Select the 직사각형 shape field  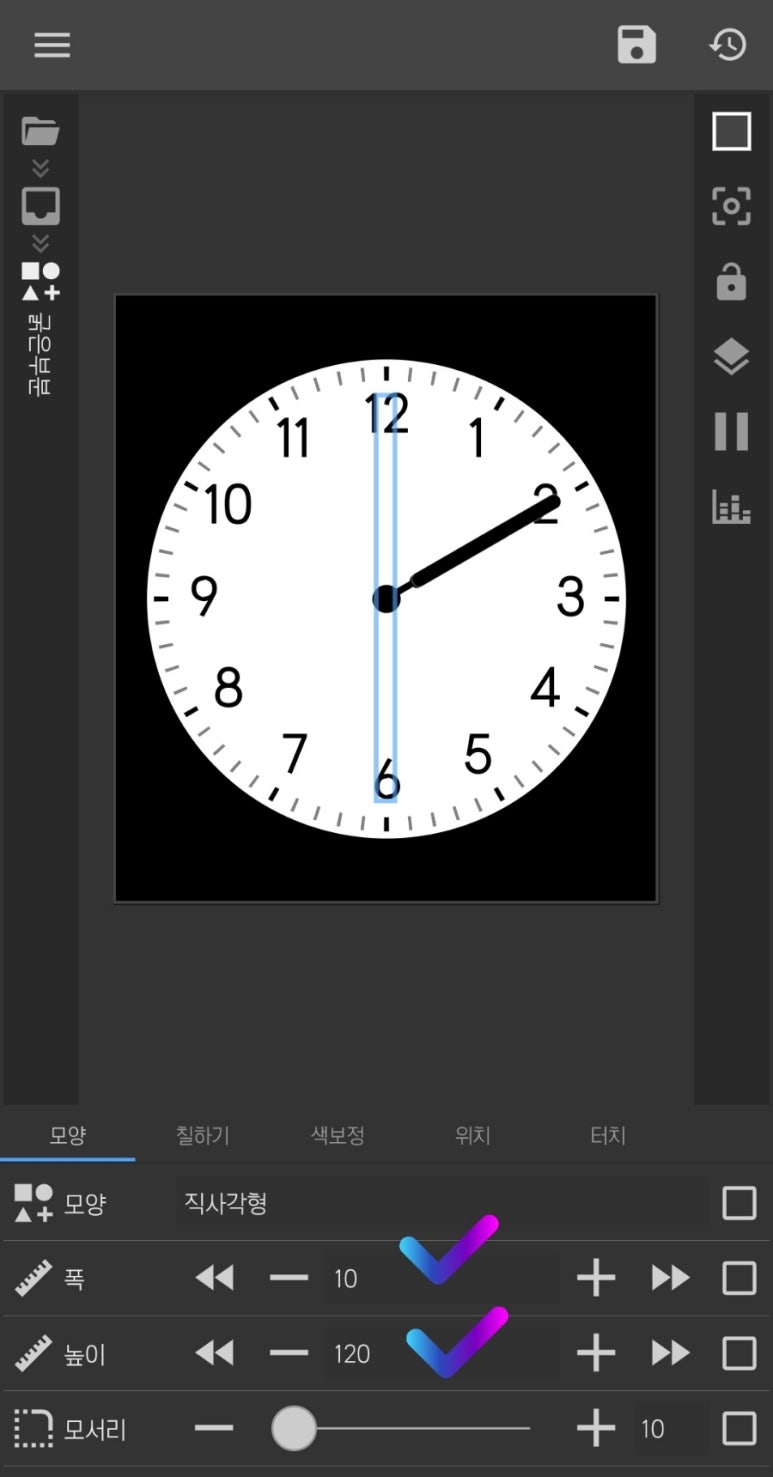point(440,1203)
